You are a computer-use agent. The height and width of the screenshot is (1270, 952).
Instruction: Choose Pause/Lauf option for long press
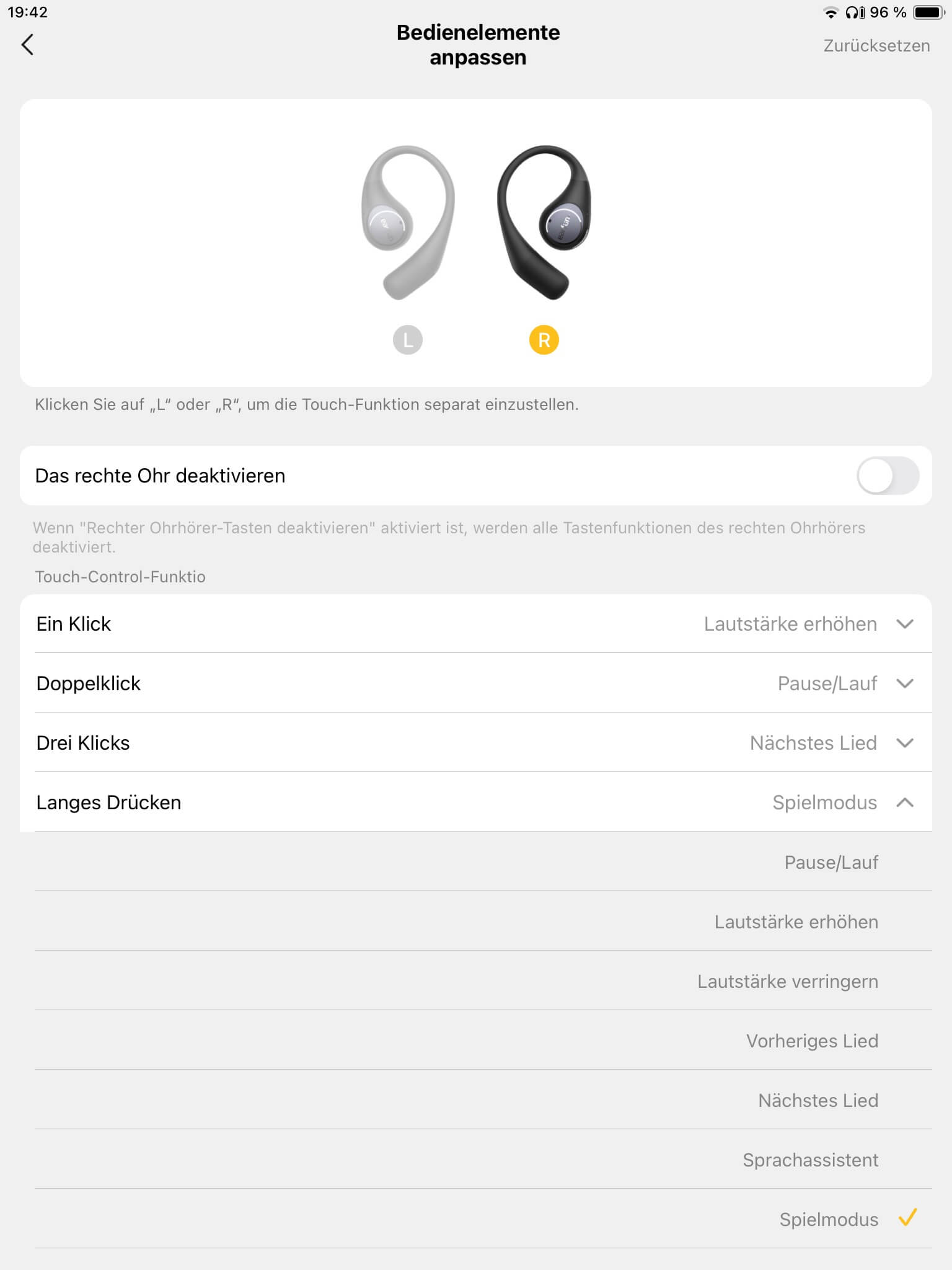(831, 862)
